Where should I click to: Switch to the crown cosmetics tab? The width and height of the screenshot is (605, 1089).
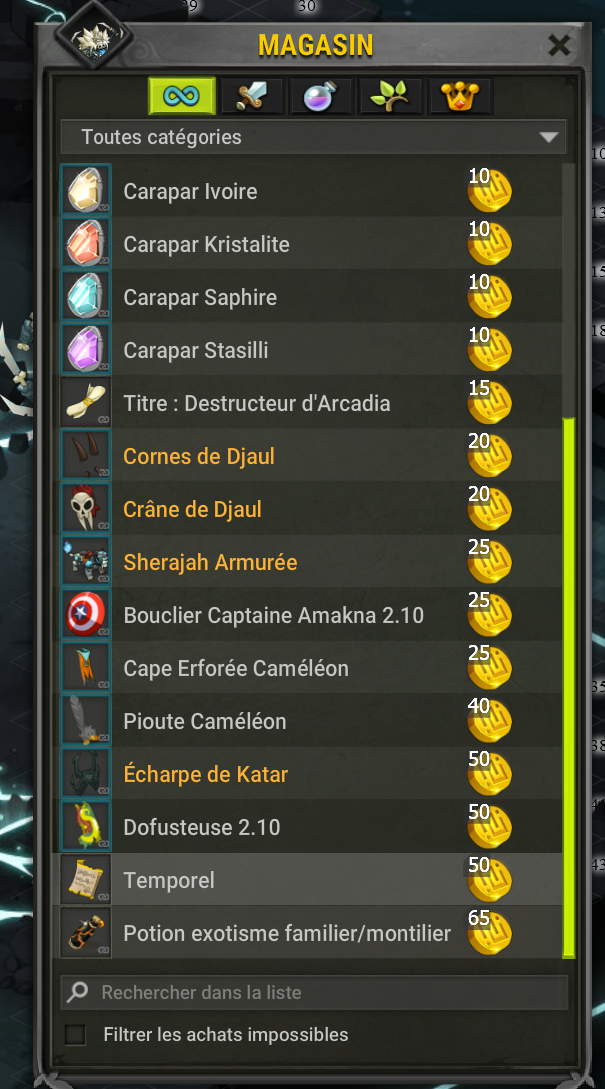click(461, 96)
